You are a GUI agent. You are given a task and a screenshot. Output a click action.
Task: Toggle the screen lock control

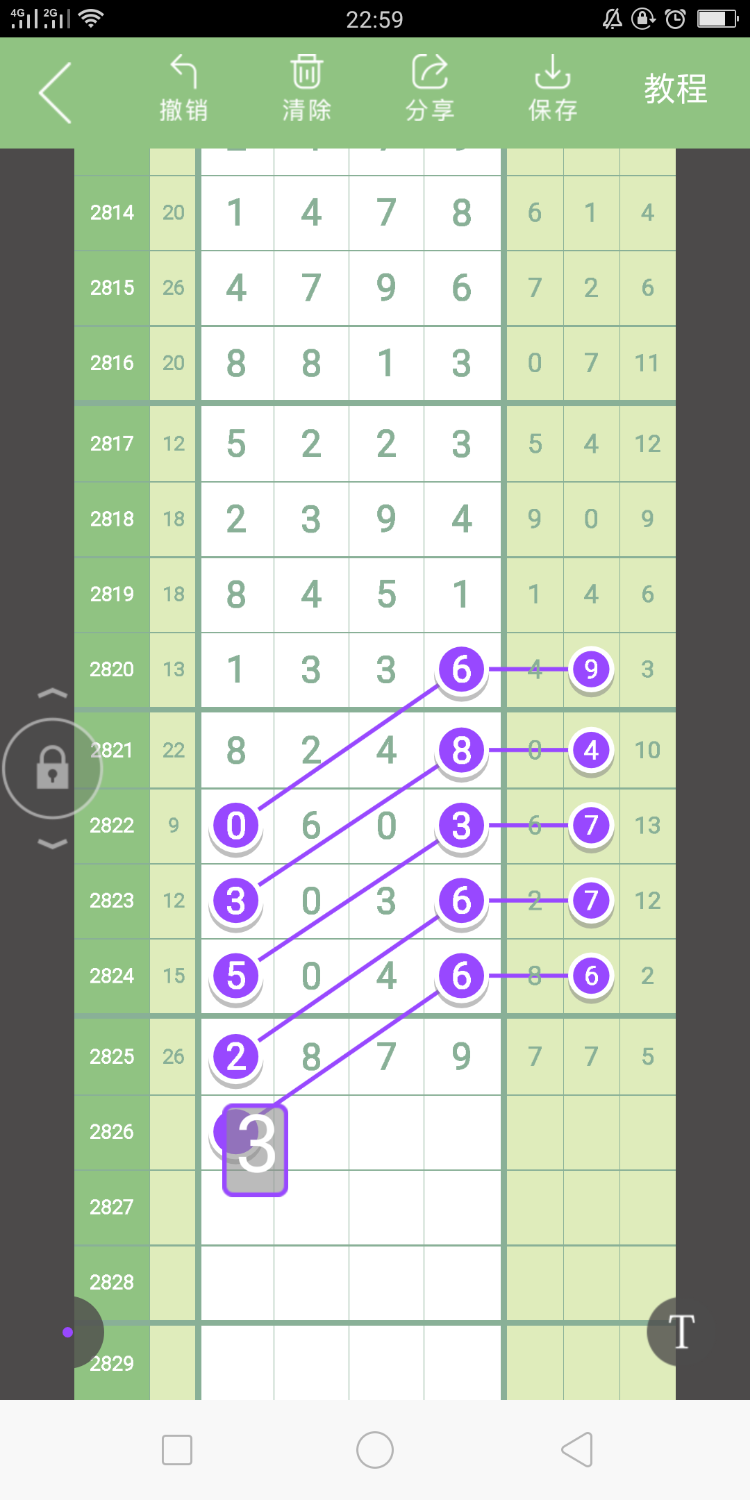[x=52, y=768]
